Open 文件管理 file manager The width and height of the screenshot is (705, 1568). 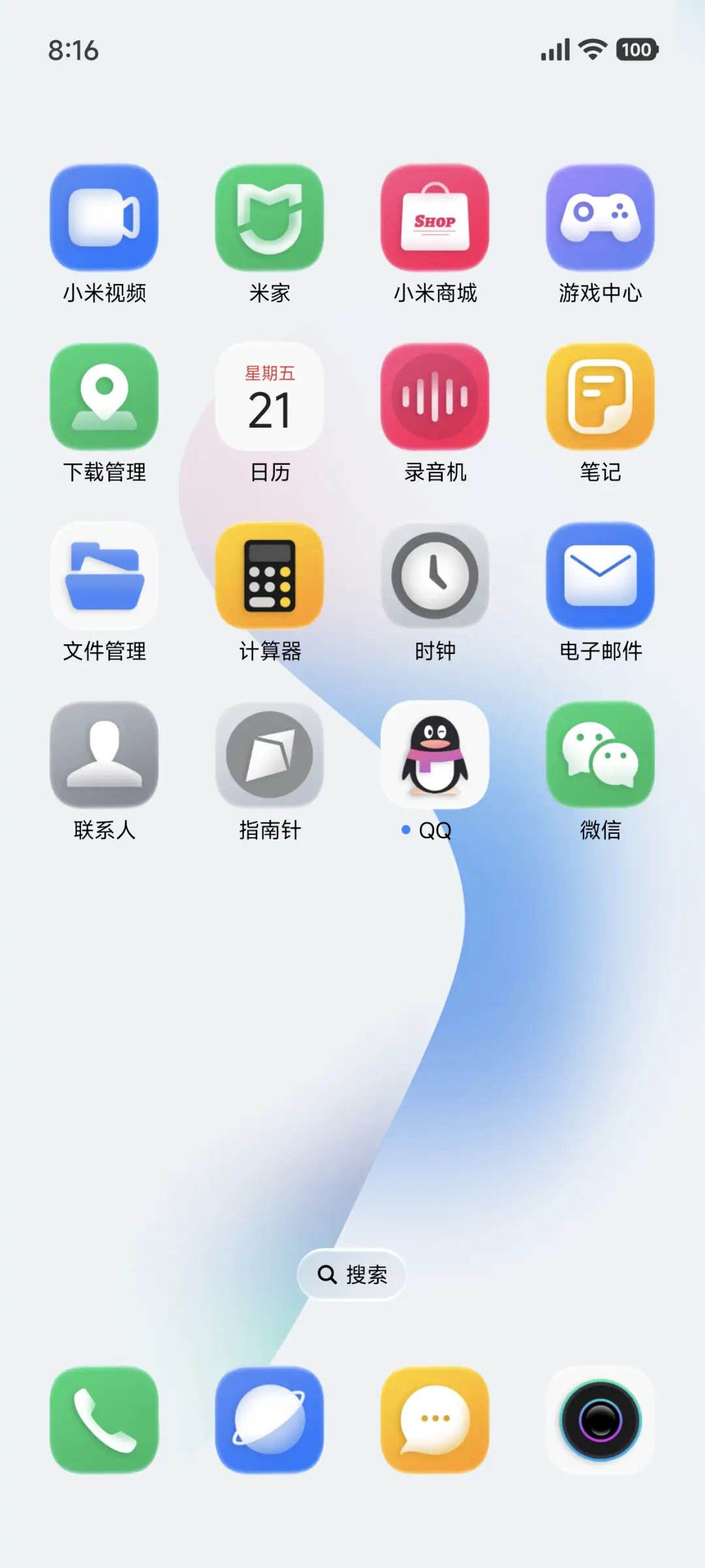[104, 576]
